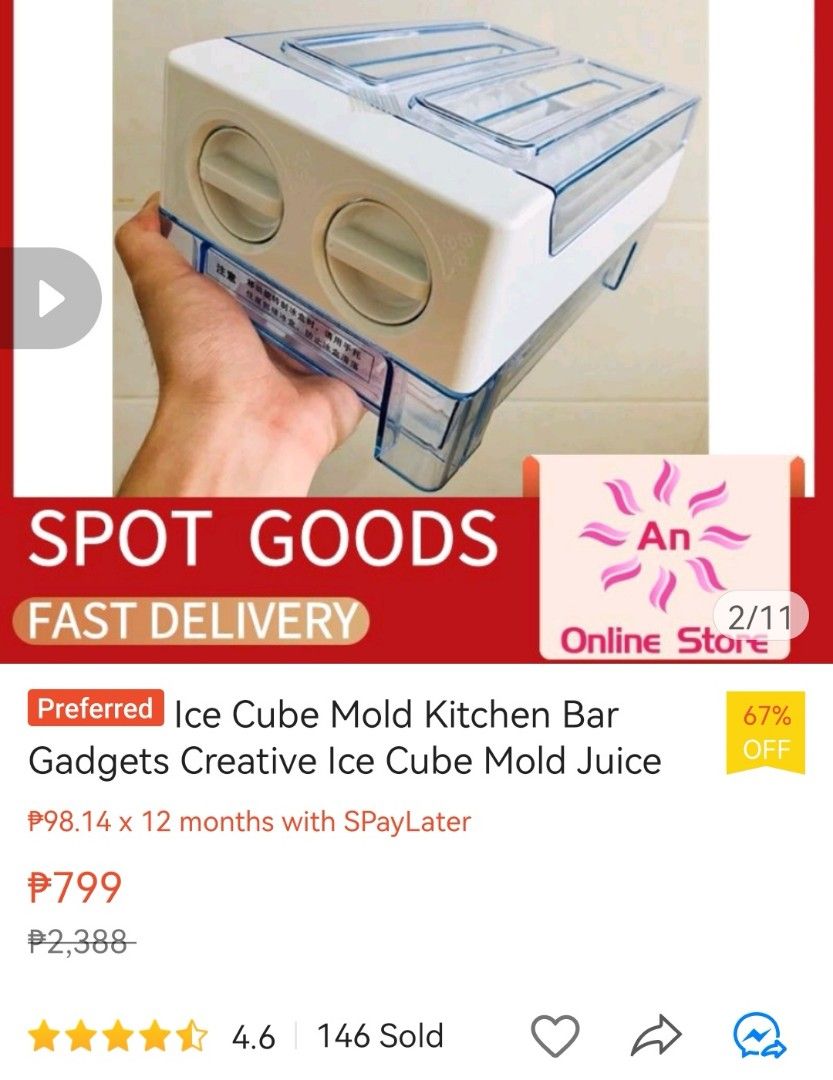
Task: Select the Preferred seller badge
Action: [95, 709]
